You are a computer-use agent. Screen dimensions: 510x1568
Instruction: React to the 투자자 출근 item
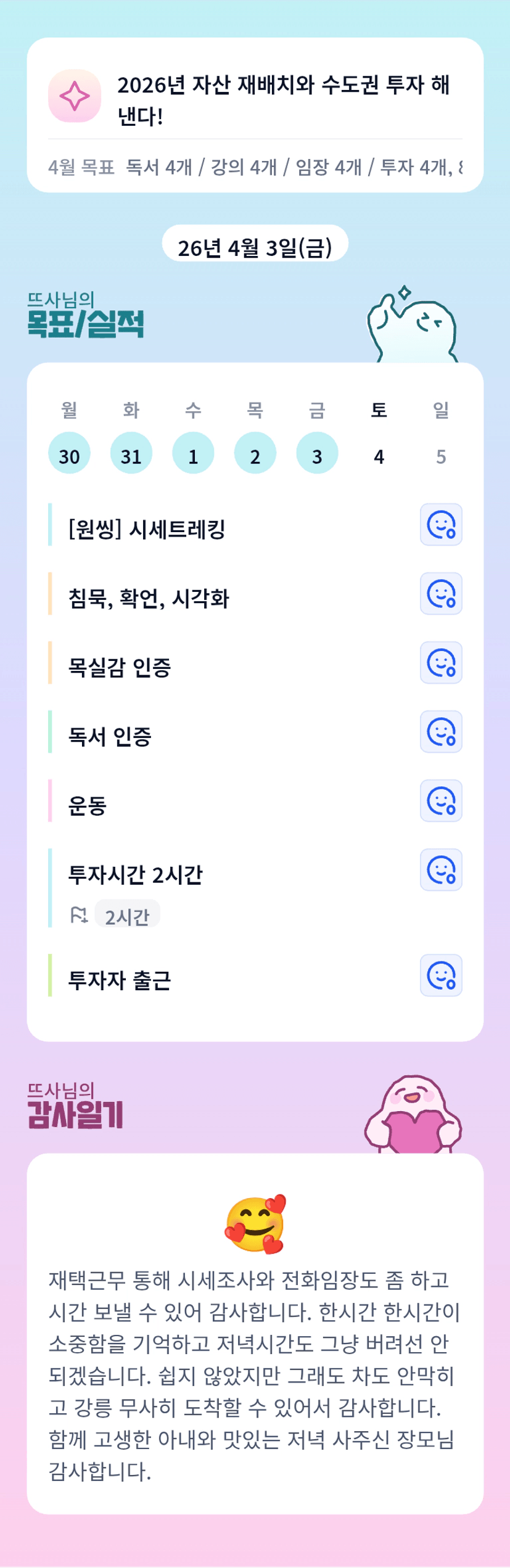(x=441, y=975)
